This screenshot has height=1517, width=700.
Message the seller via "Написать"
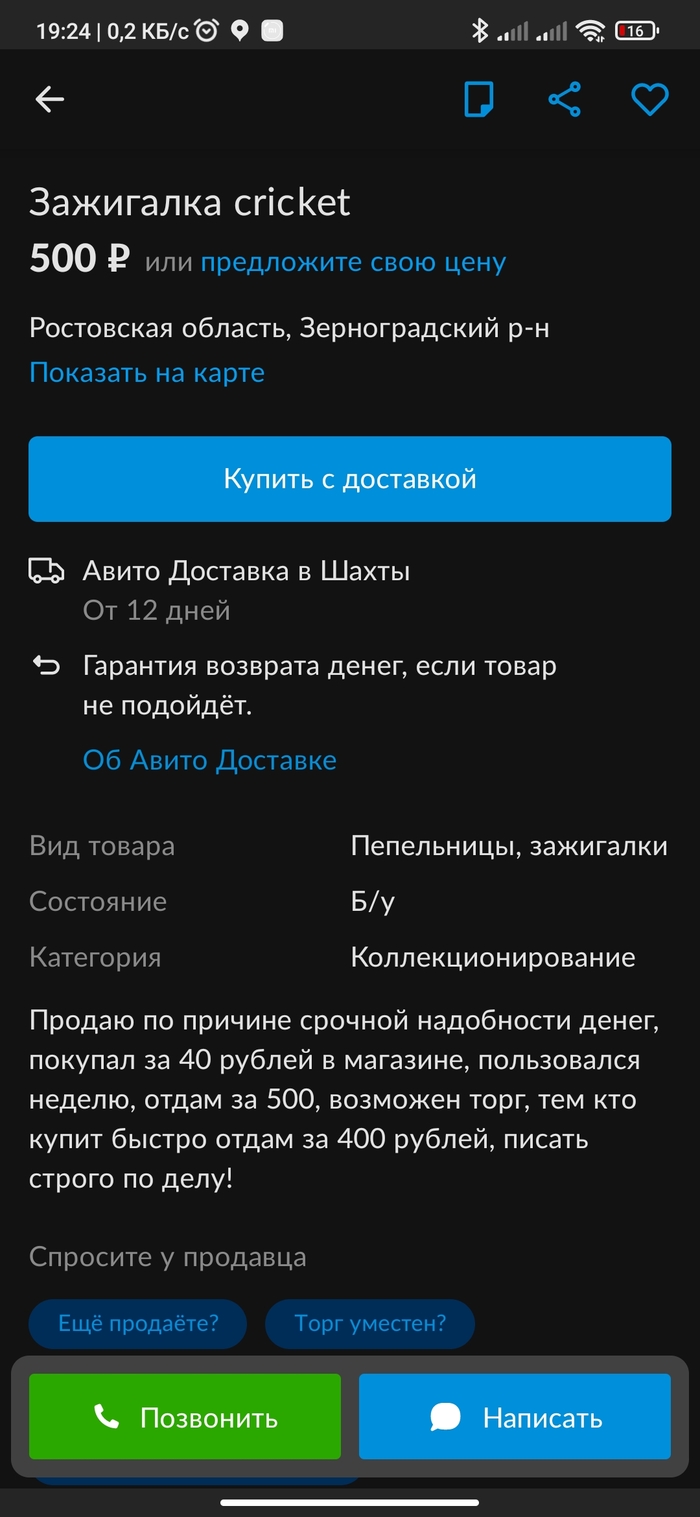(x=515, y=1417)
